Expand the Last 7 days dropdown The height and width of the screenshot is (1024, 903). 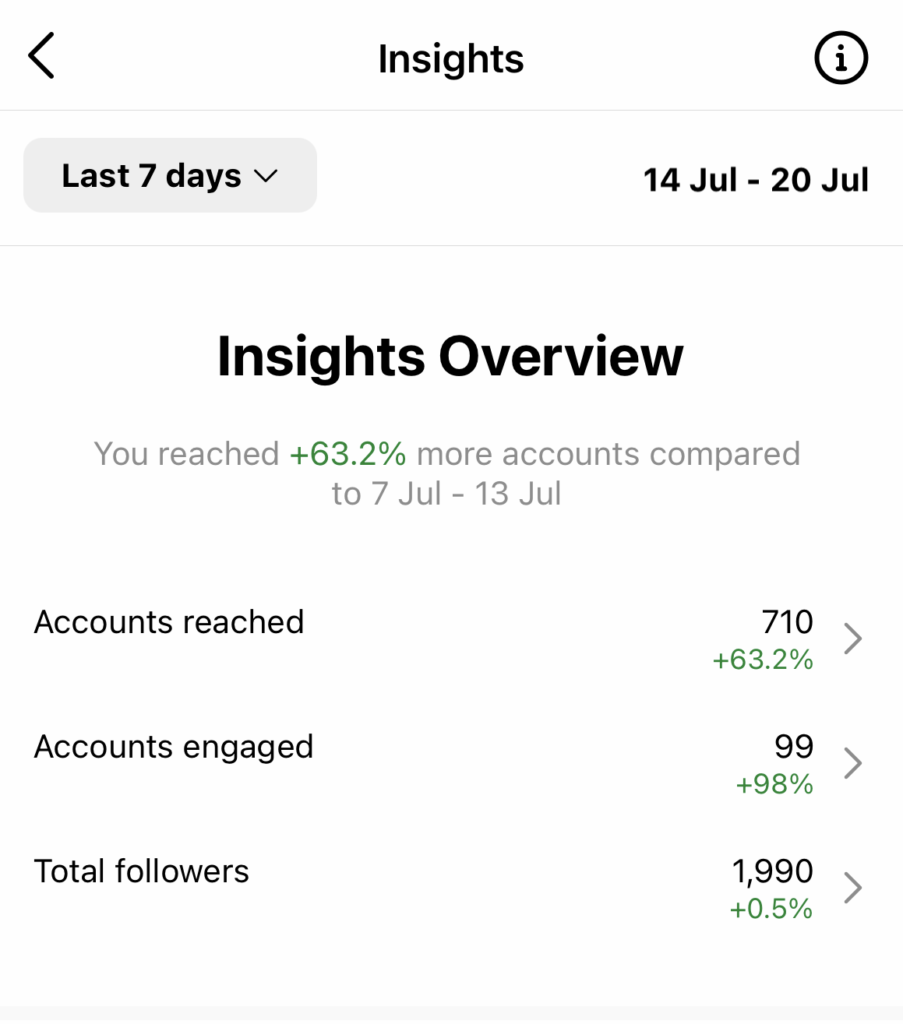[170, 176]
